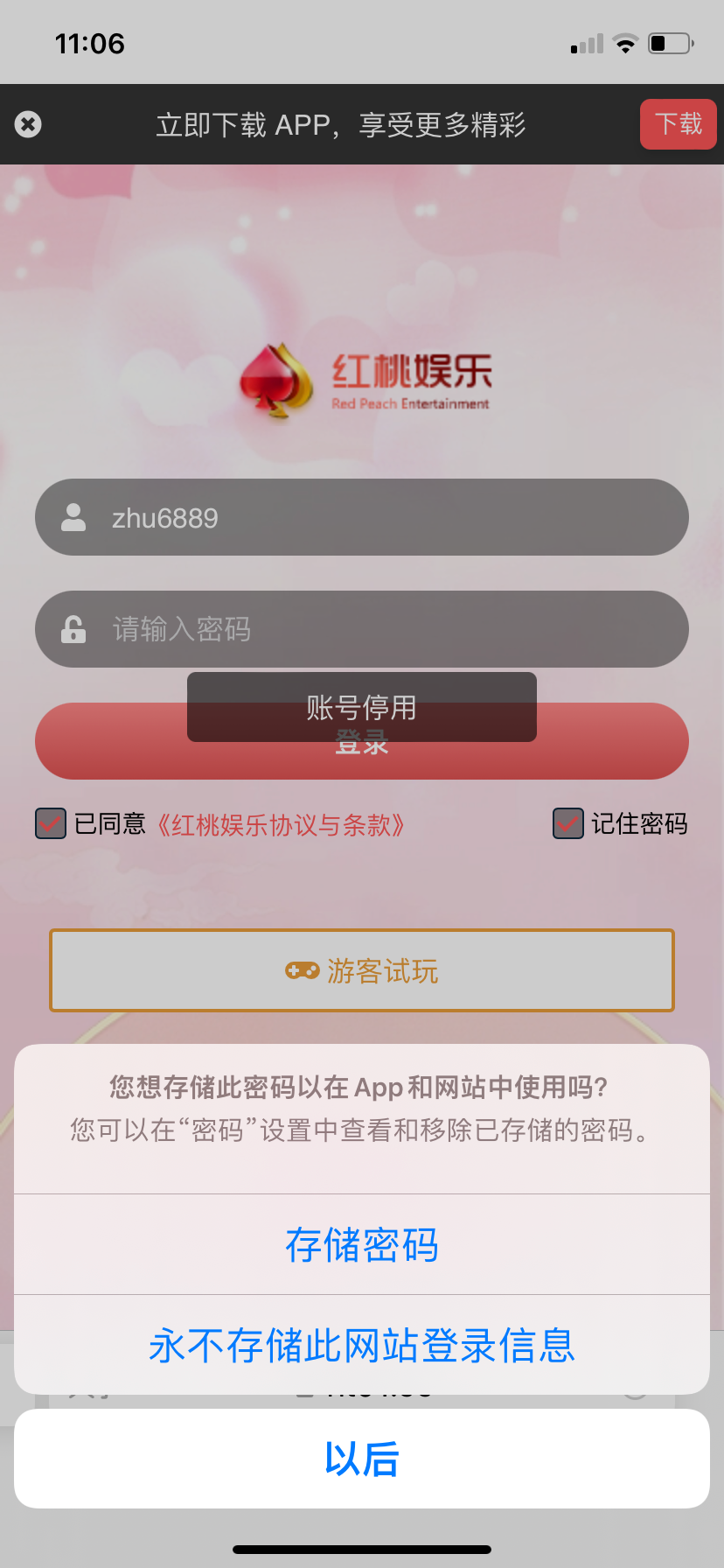Start guest mode via 游客试玩 button
The image size is (724, 1568).
(x=362, y=970)
